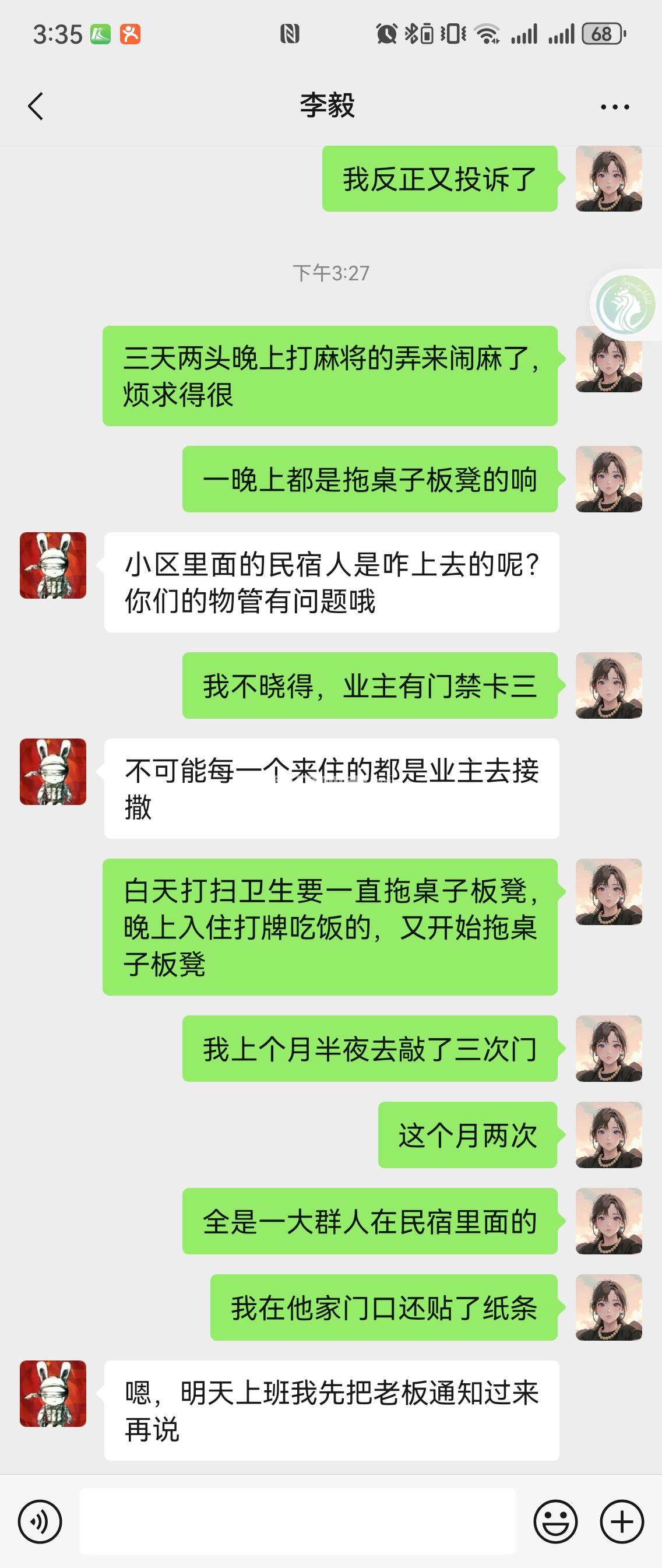
Task: Open my avatar next to 我反正又投诉了
Action: [608, 179]
